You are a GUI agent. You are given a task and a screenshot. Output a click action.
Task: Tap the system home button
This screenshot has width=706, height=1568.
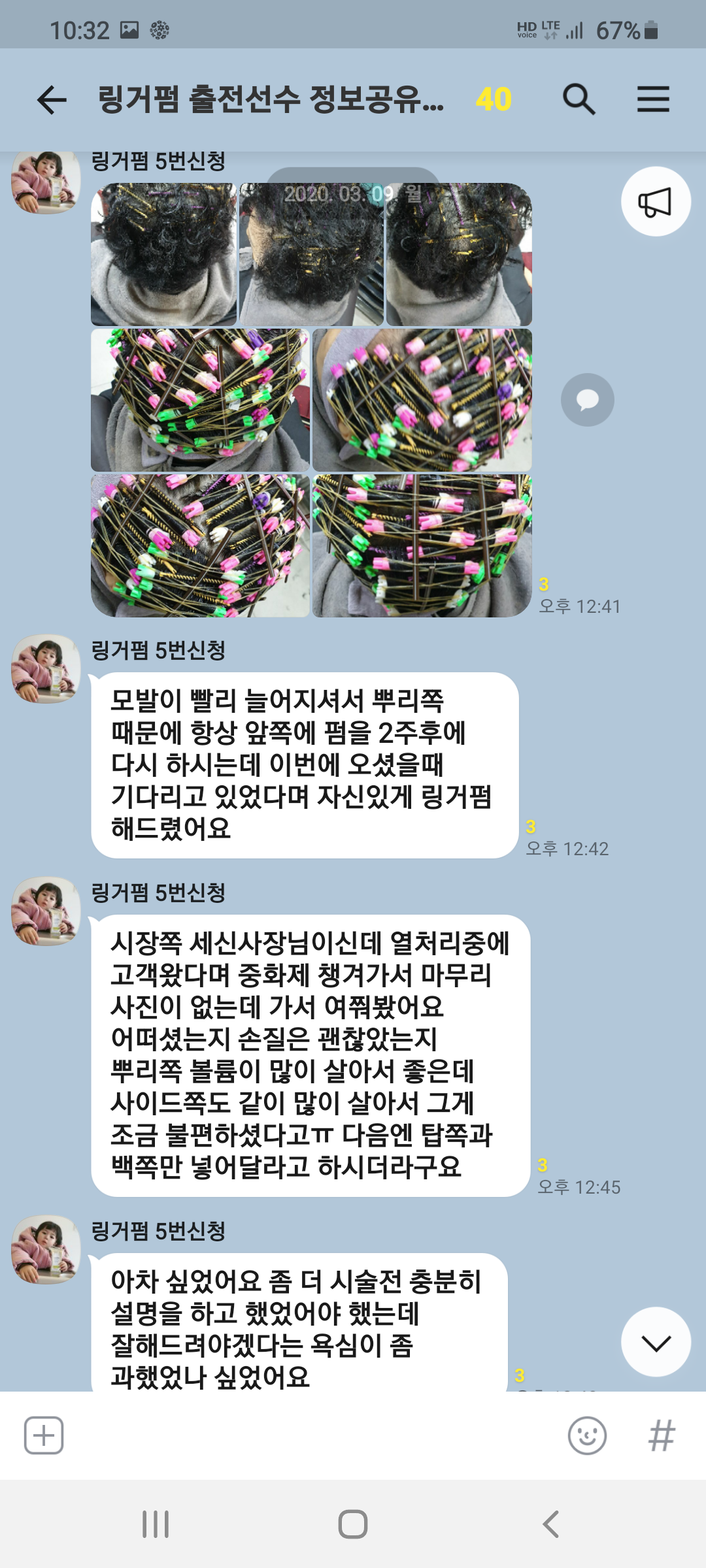[353, 1524]
